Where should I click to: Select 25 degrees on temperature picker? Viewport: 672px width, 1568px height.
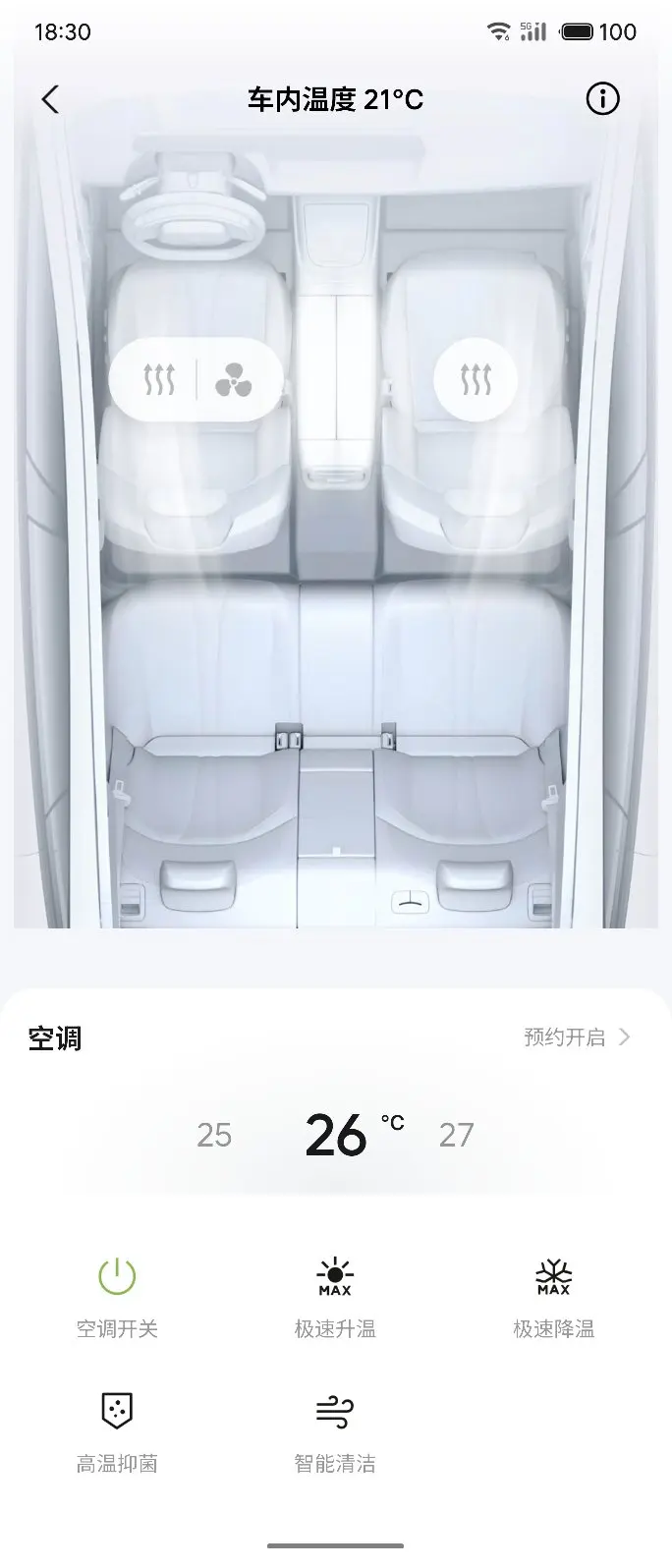tap(214, 1135)
